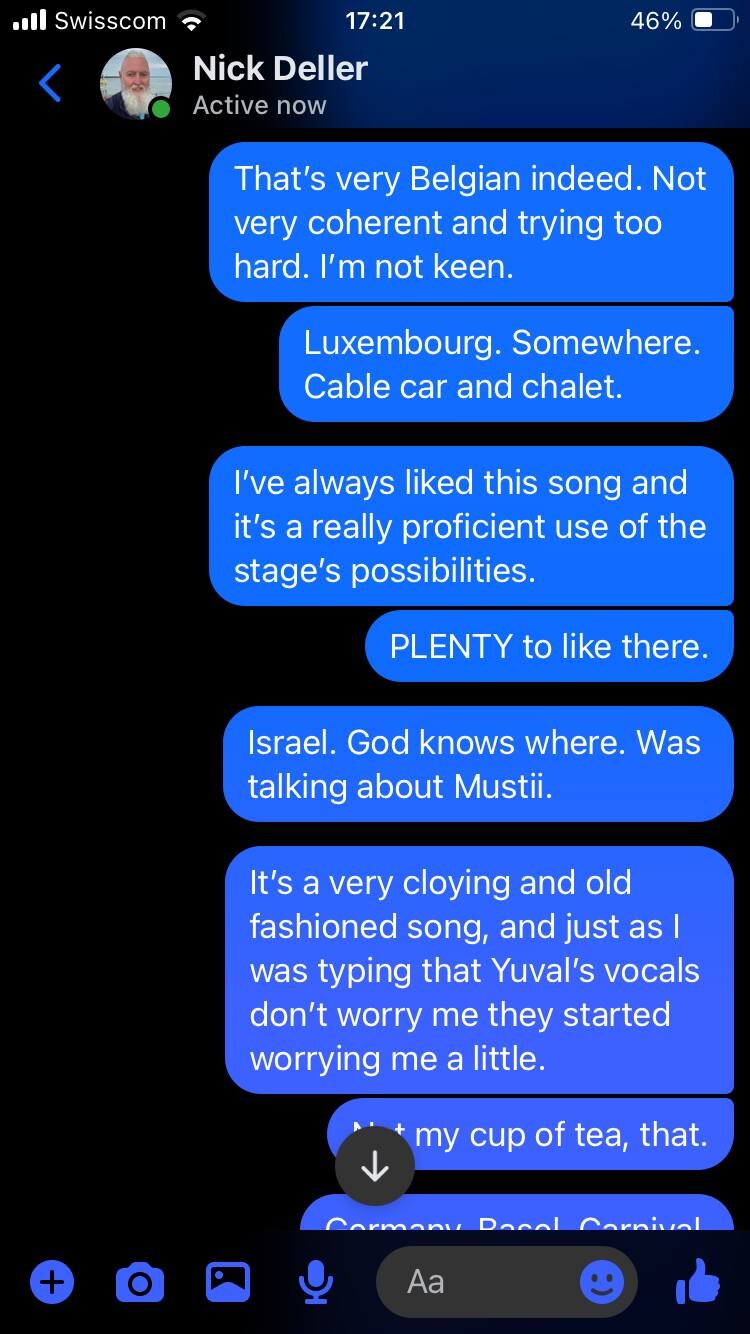Image resolution: width=750 pixels, height=1334 pixels.
Task: Send a thumbs-up like
Action: [698, 1281]
